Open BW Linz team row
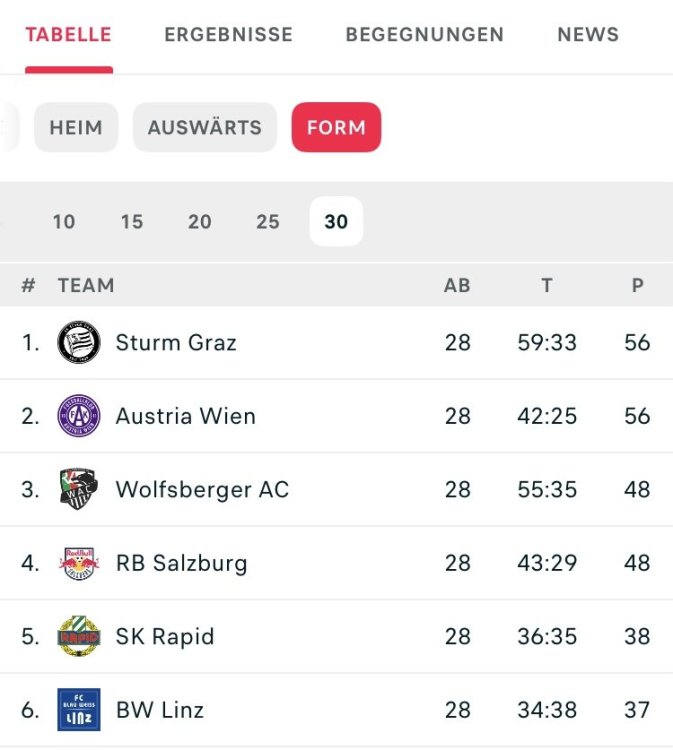The width and height of the screenshot is (673, 750). (160, 710)
